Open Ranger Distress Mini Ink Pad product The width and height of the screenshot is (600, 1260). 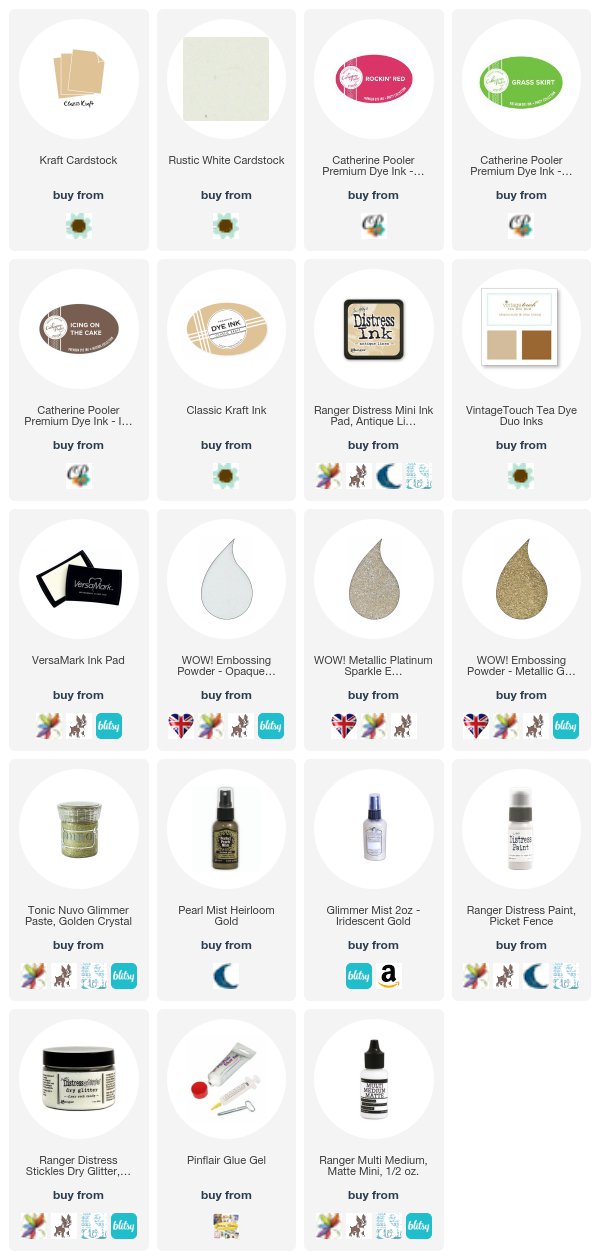coord(374,380)
